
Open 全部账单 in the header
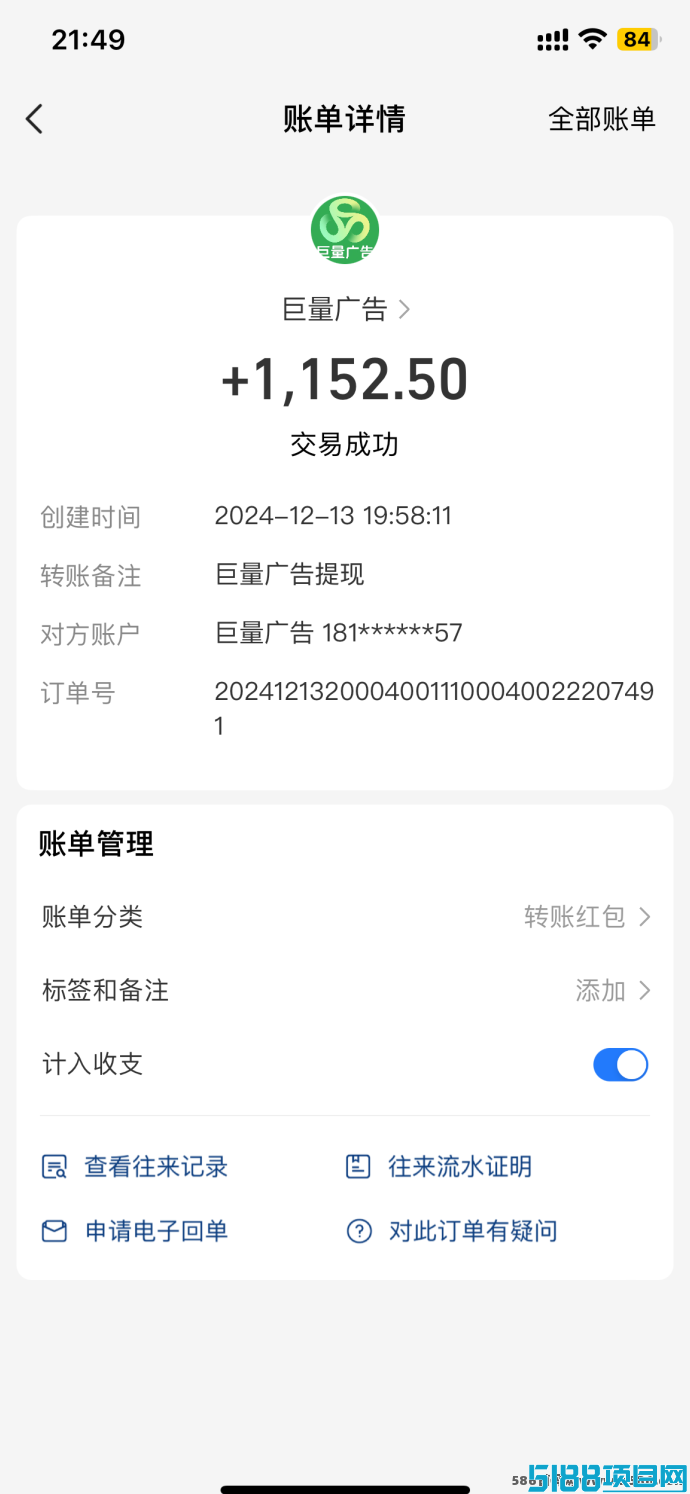pos(601,119)
